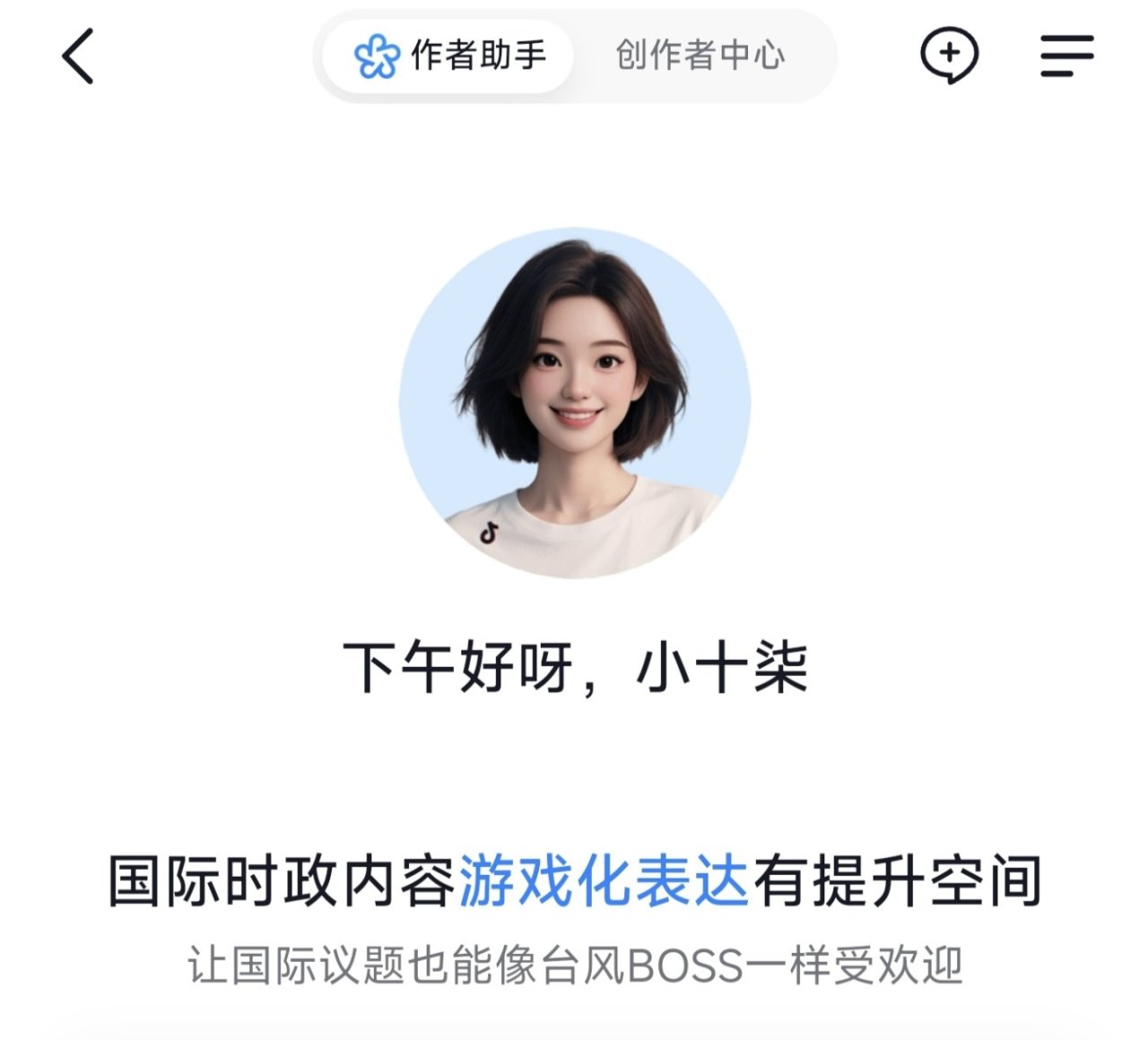The width and height of the screenshot is (1148, 1040).
Task: Open the three-line menu icon
Action: click(1066, 56)
